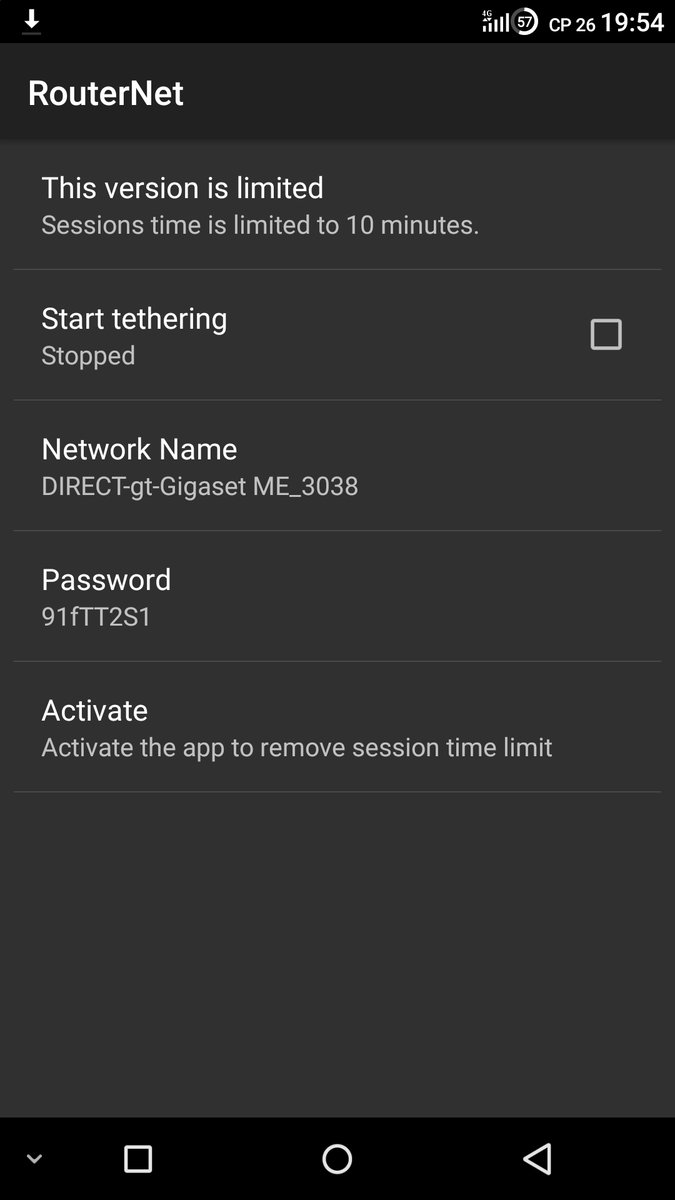The image size is (675, 1200).
Task: Open Activate to remove session limit
Action: tap(336, 727)
